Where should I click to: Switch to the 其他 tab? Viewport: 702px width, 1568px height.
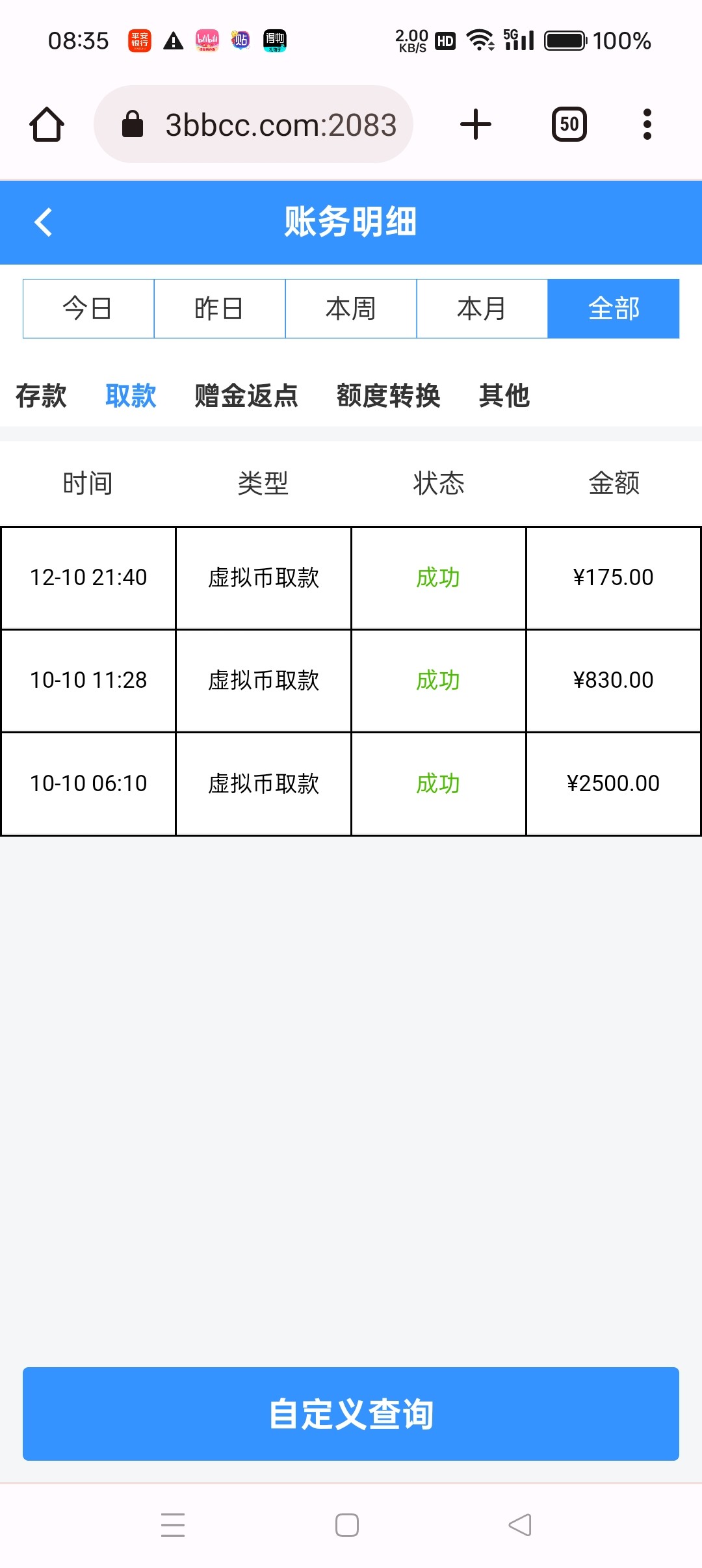[x=504, y=395]
